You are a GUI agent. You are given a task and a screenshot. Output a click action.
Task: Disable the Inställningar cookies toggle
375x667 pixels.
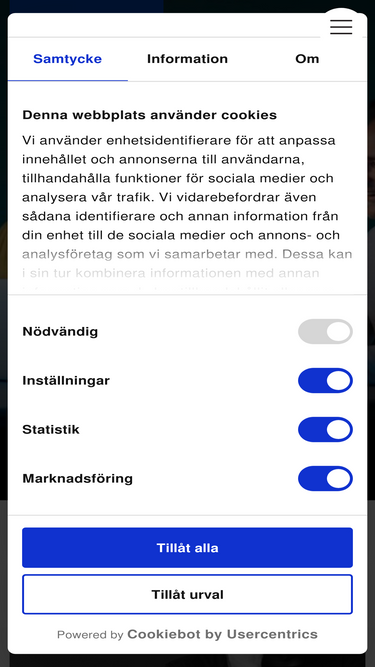[x=325, y=380]
